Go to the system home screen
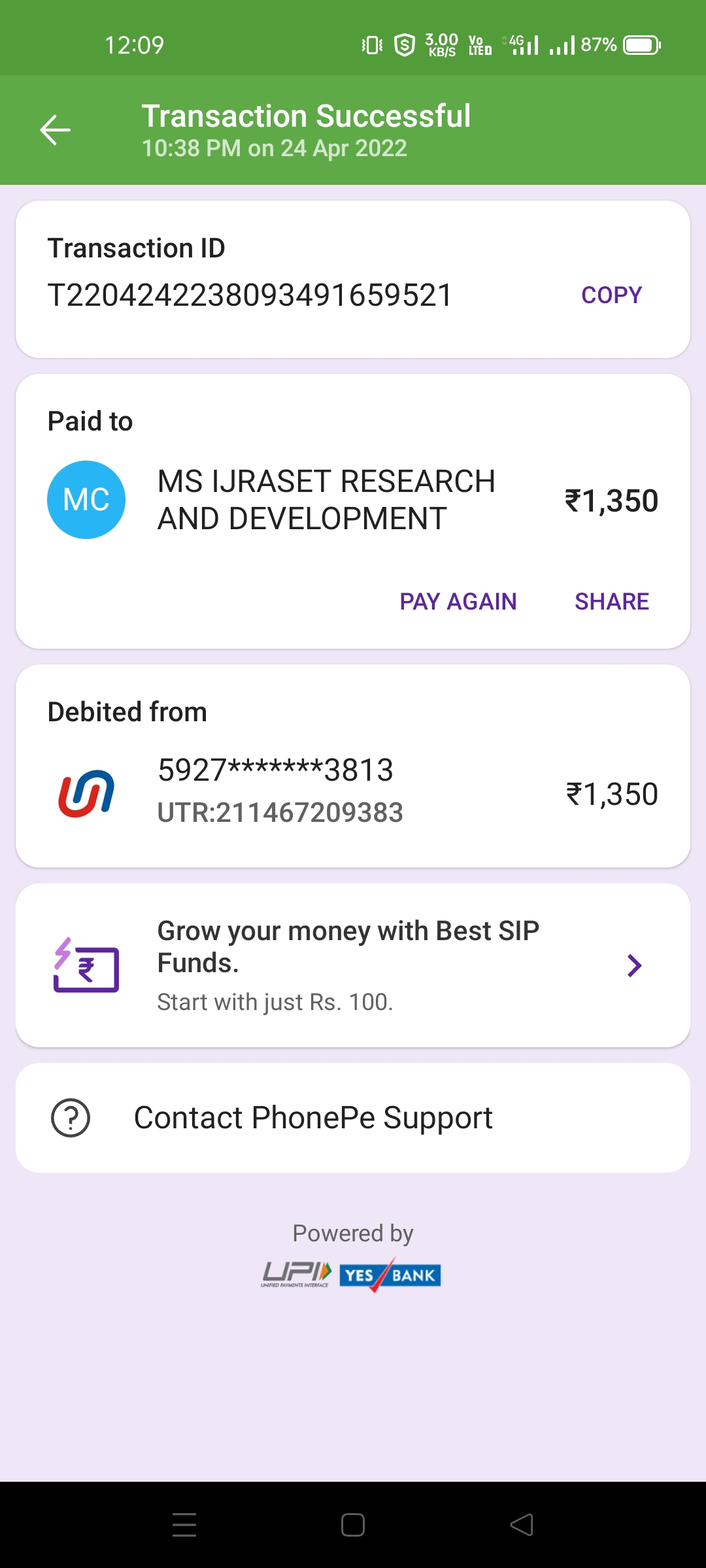This screenshot has width=706, height=1568. click(x=353, y=1525)
